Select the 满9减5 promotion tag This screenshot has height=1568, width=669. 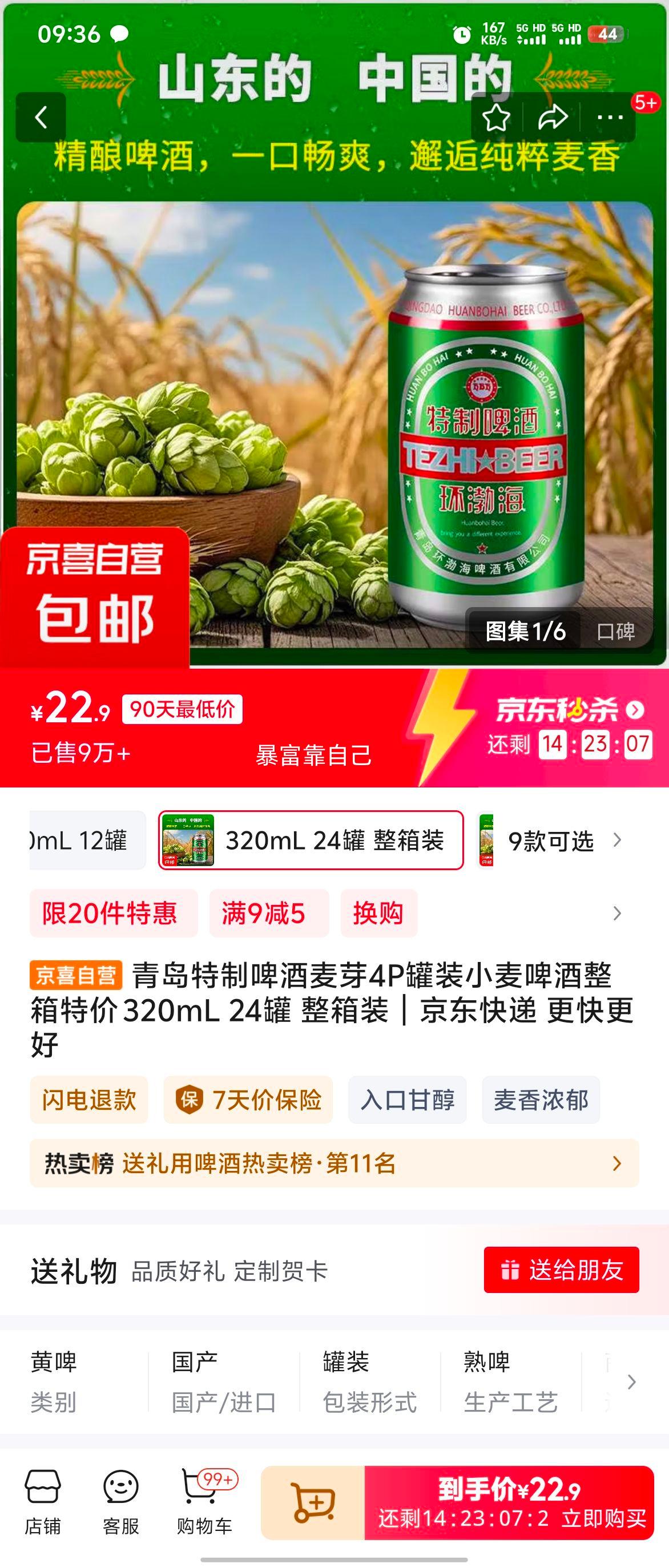coord(265,914)
